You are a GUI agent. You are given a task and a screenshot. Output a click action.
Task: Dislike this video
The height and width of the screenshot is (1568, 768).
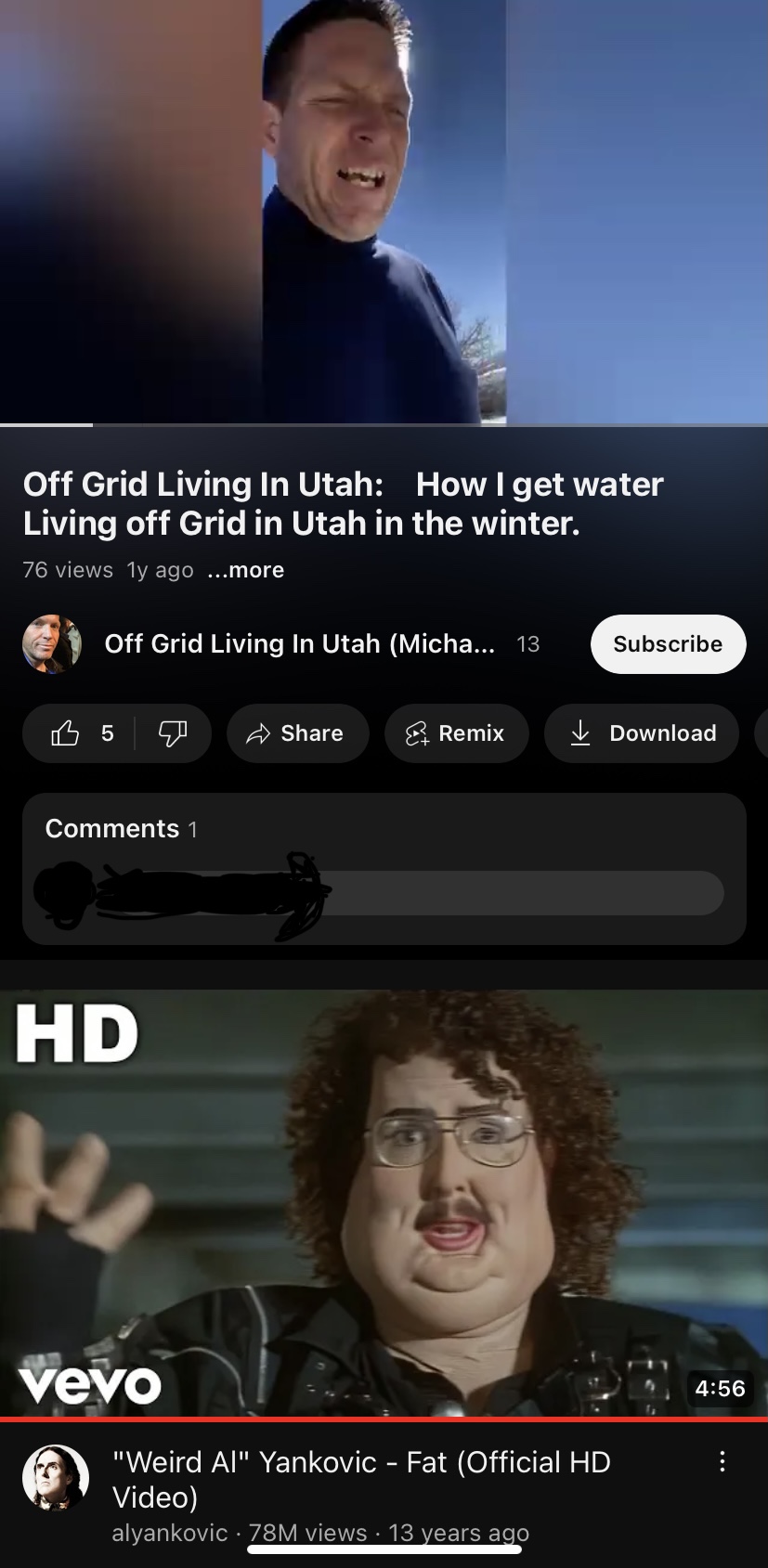coord(173,733)
